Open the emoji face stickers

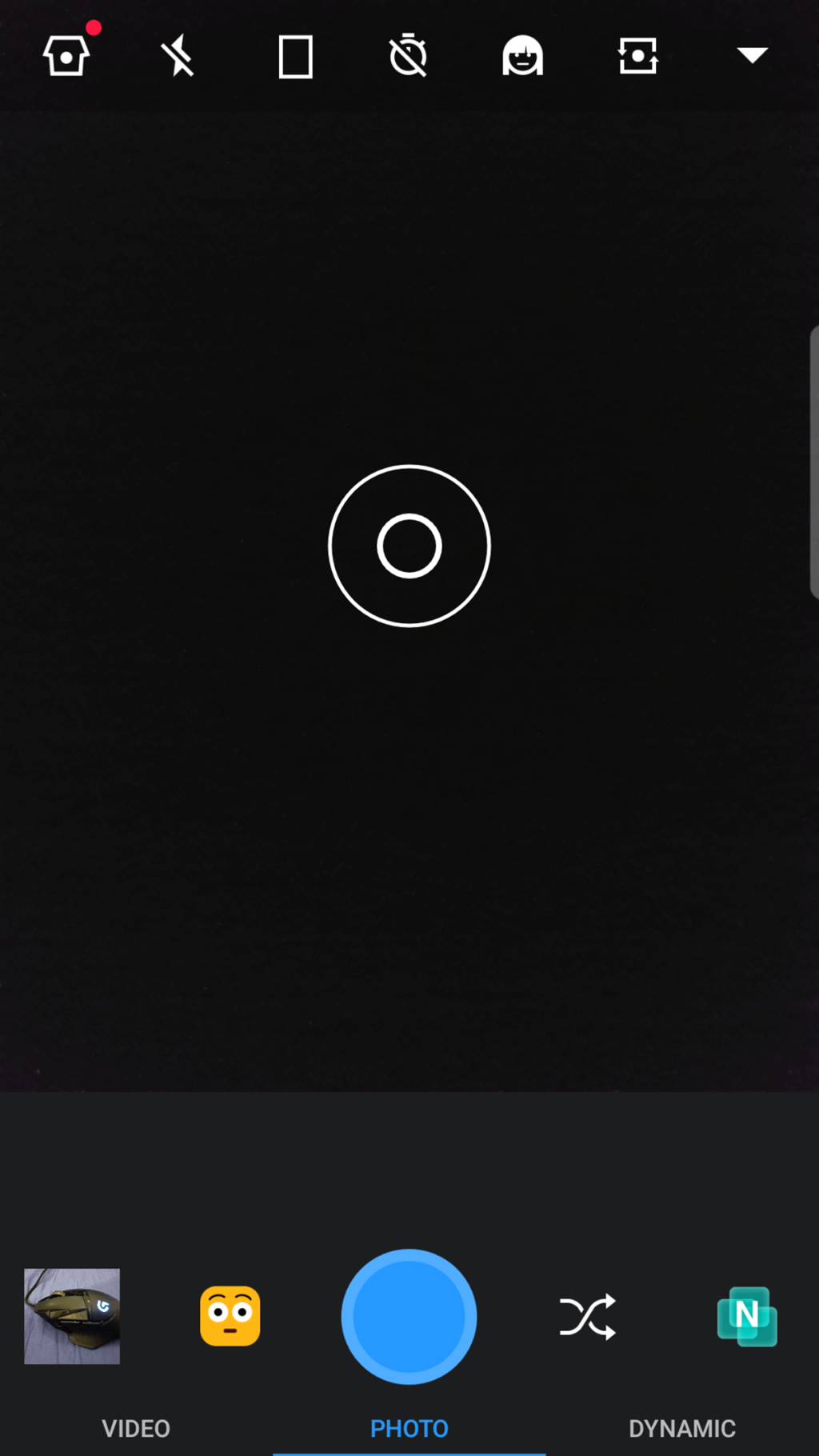(230, 1316)
